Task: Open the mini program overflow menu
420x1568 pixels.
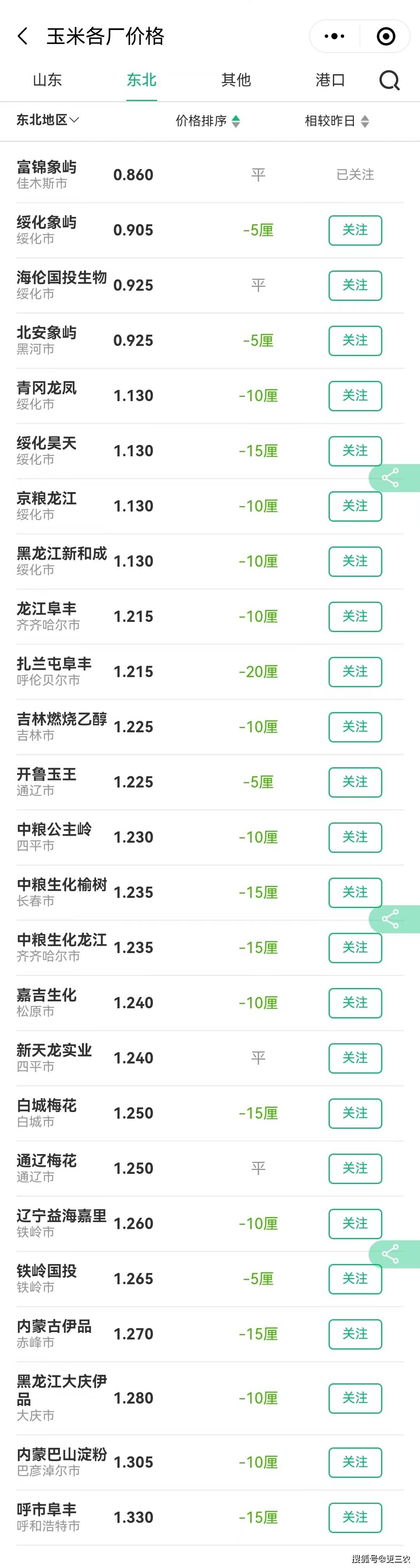Action: click(x=334, y=37)
